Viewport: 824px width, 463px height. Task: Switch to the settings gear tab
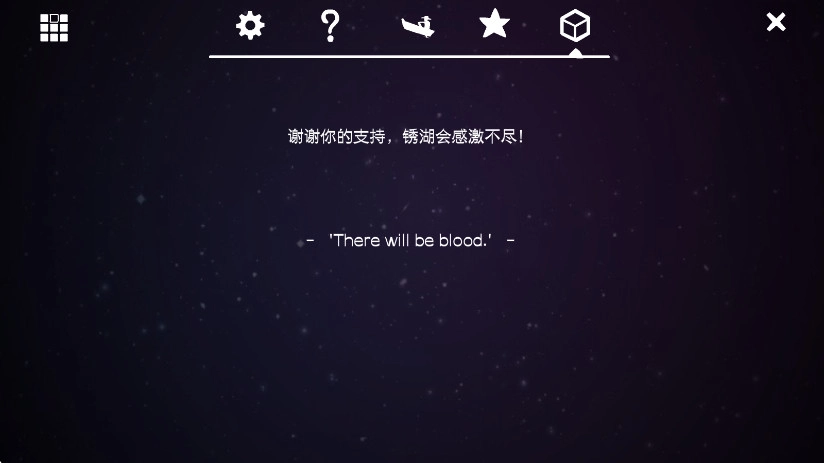click(x=250, y=25)
